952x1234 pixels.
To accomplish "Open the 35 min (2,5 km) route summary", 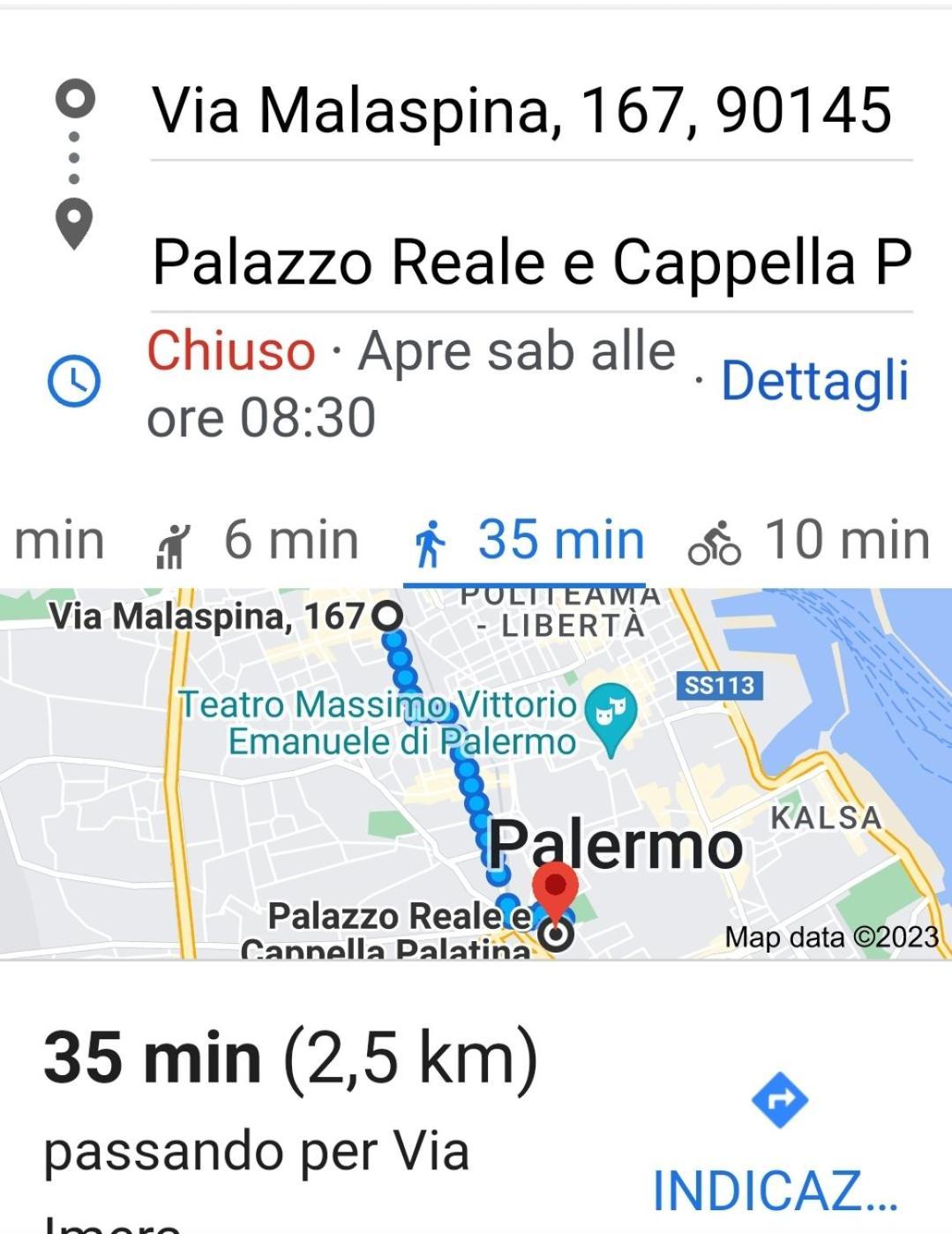I will [x=291, y=1058].
